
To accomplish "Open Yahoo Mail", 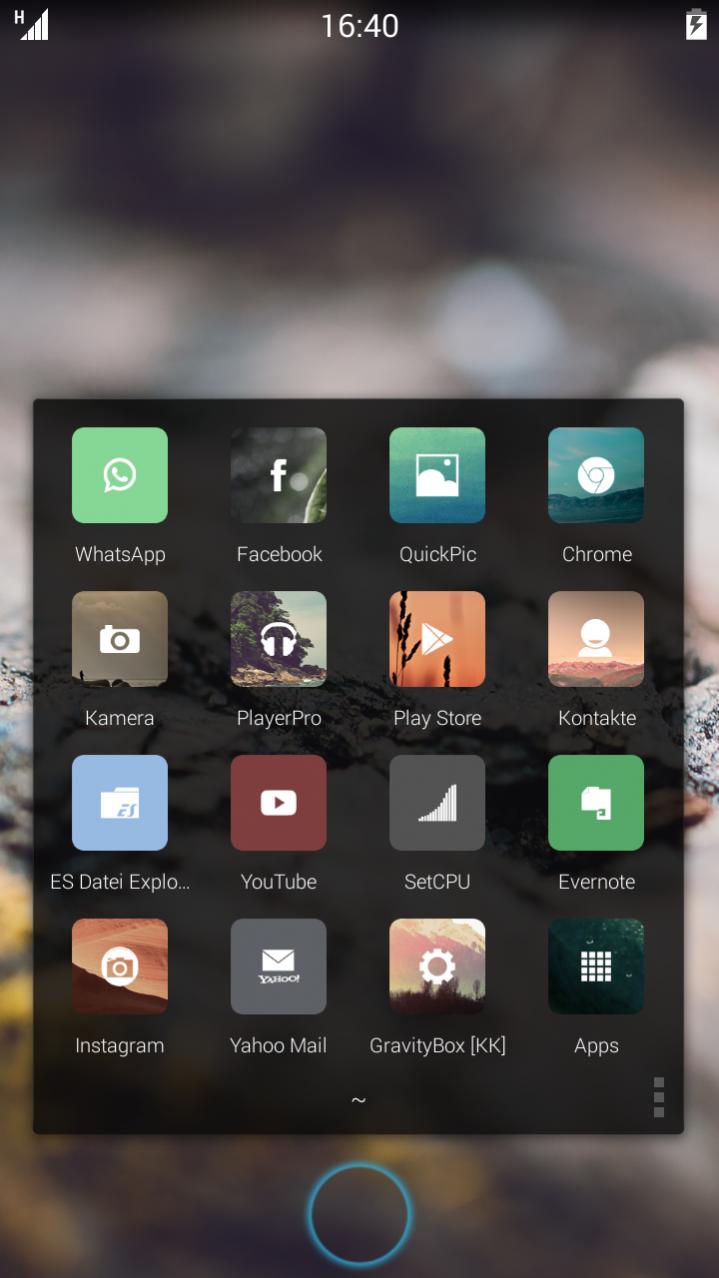I will pos(278,967).
